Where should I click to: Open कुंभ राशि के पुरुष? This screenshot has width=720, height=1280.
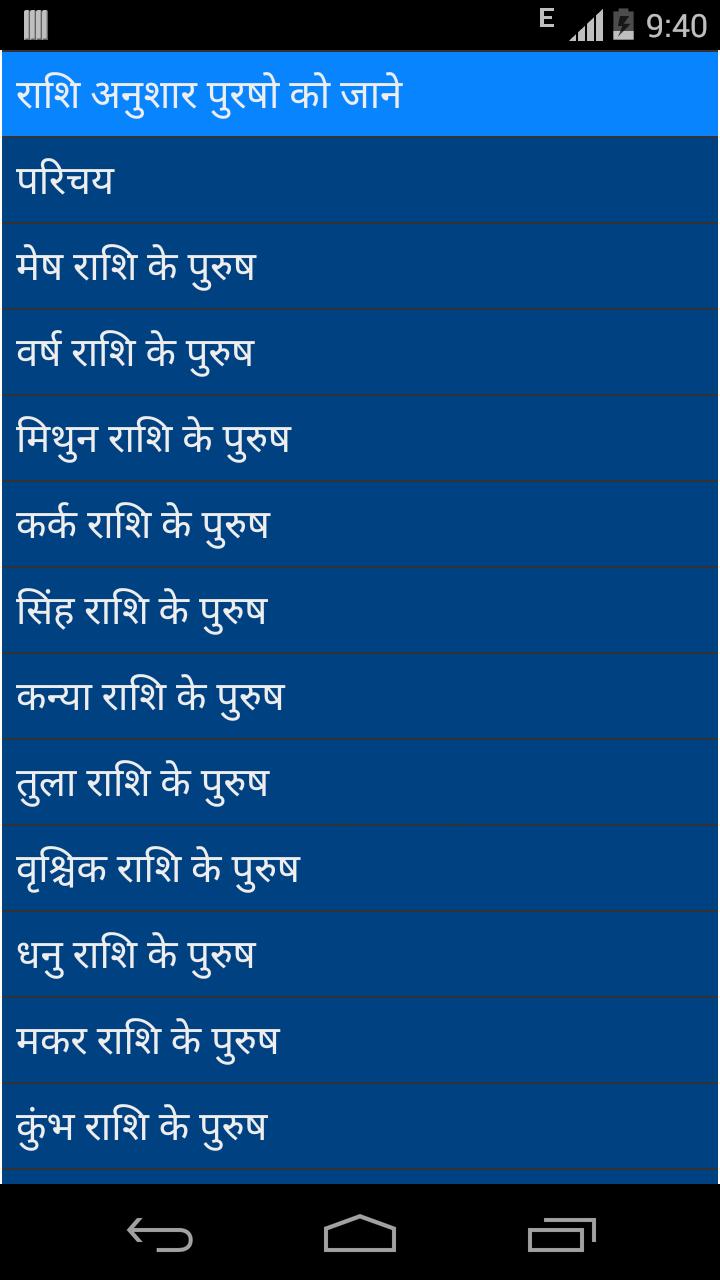(x=360, y=1126)
